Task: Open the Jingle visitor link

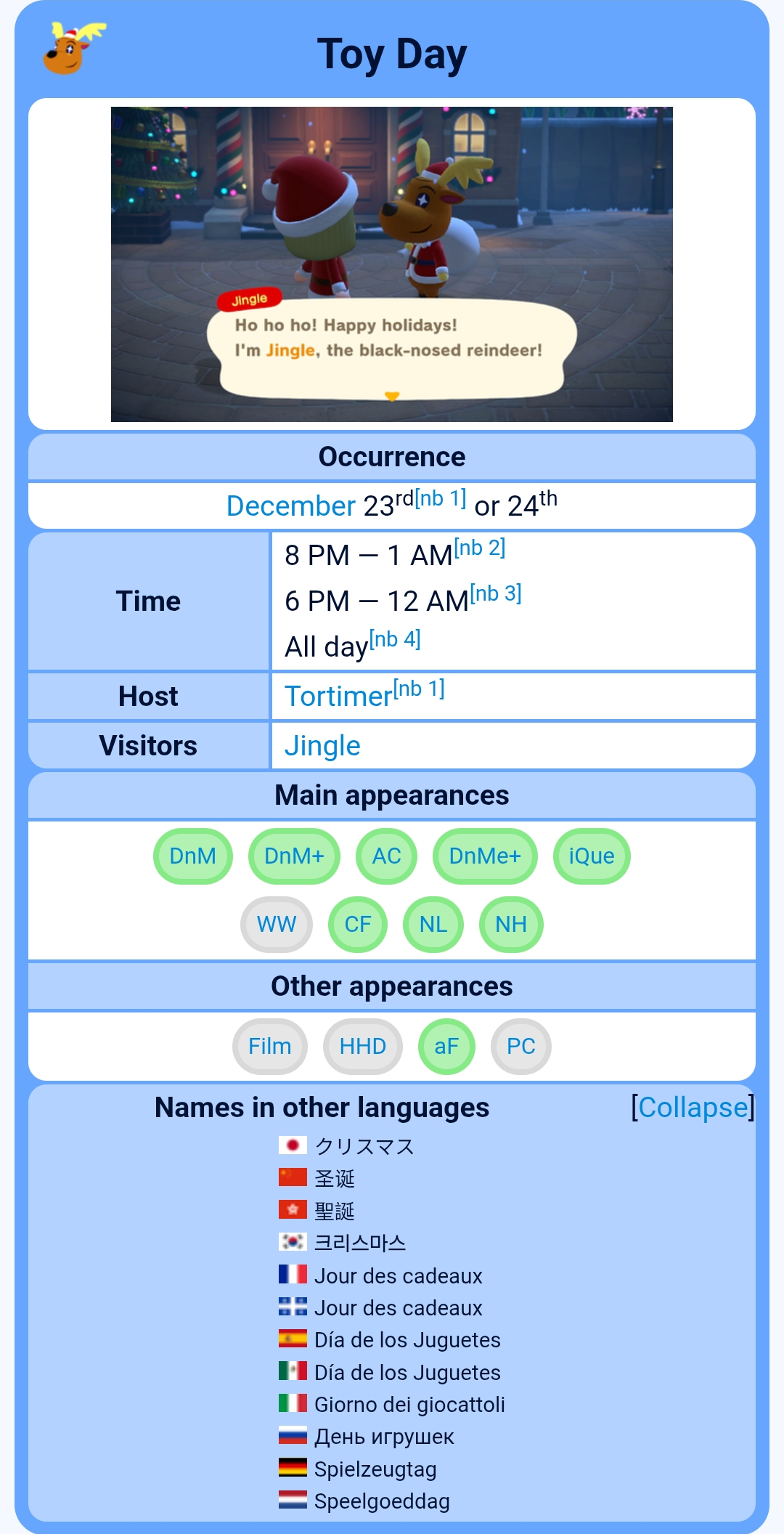Action: click(322, 746)
